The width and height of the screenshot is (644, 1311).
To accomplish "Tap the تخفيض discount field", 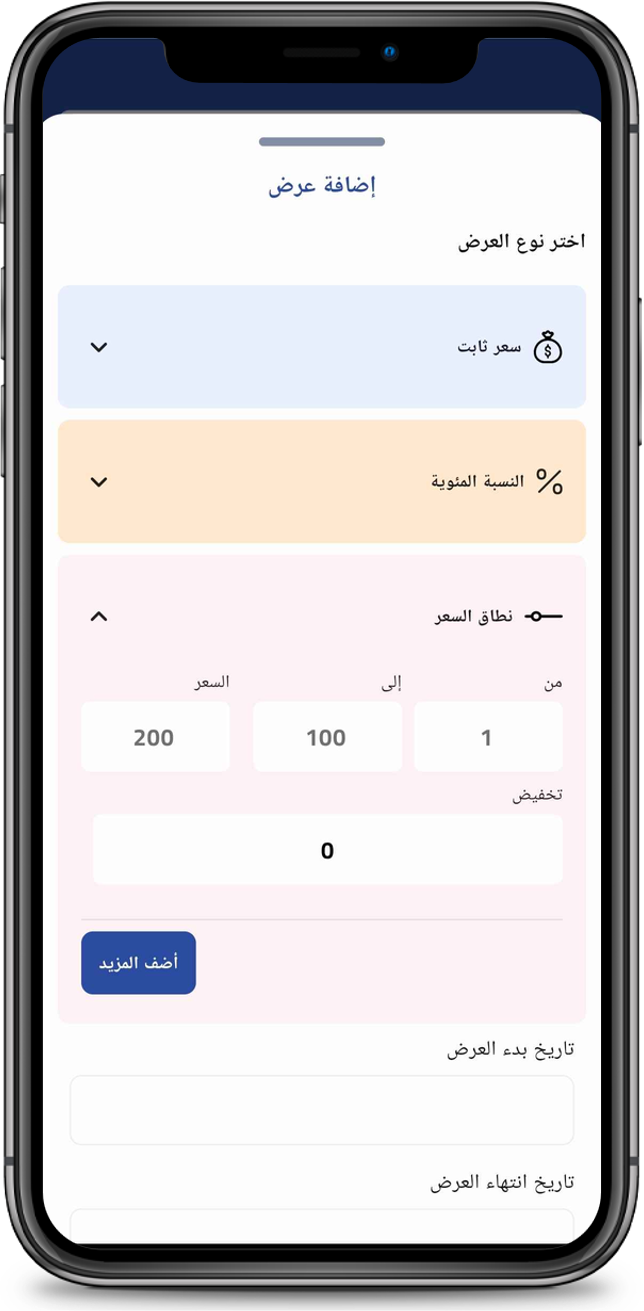I will pos(327,850).
